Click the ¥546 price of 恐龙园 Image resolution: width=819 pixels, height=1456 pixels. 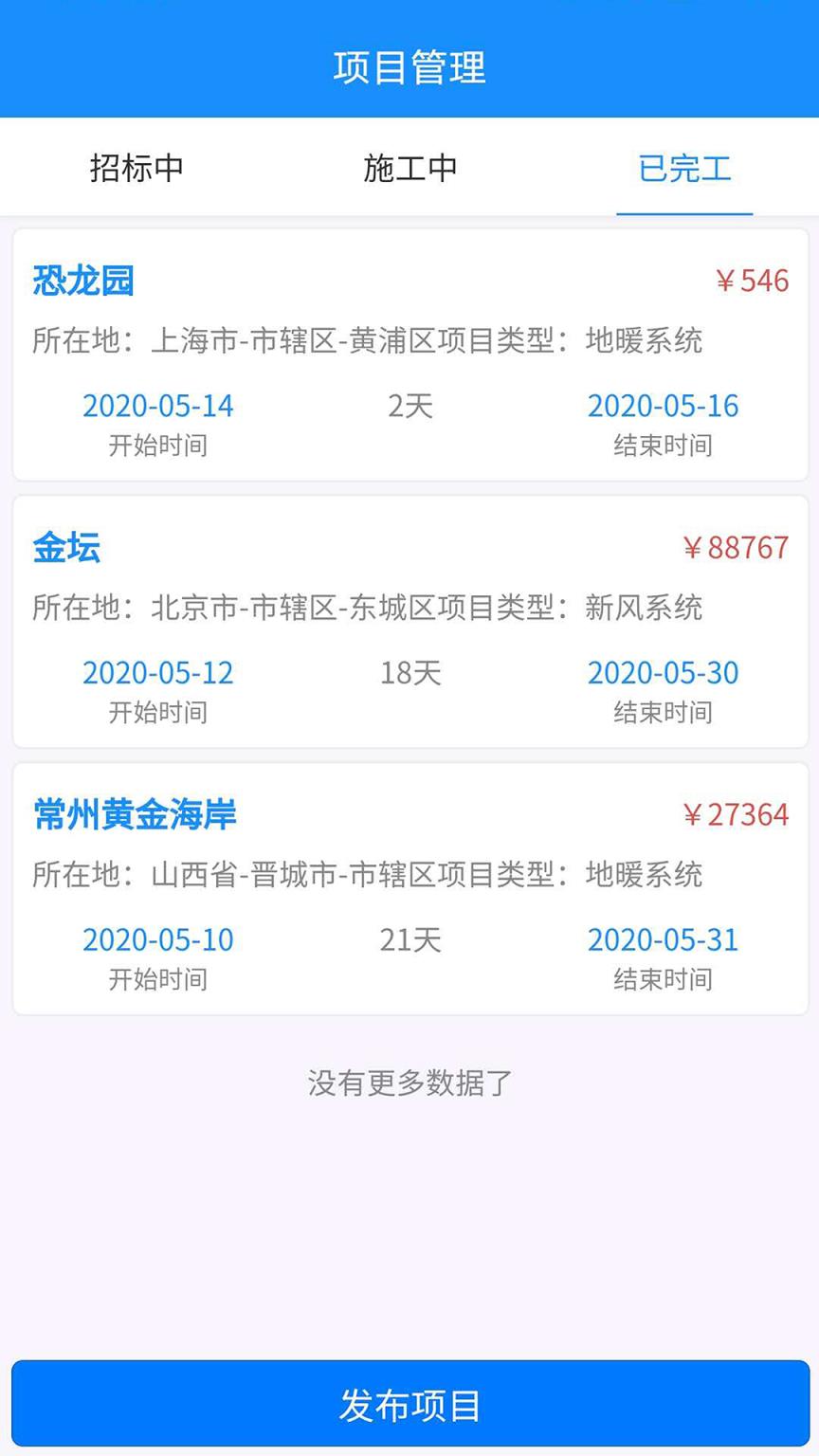(x=752, y=280)
